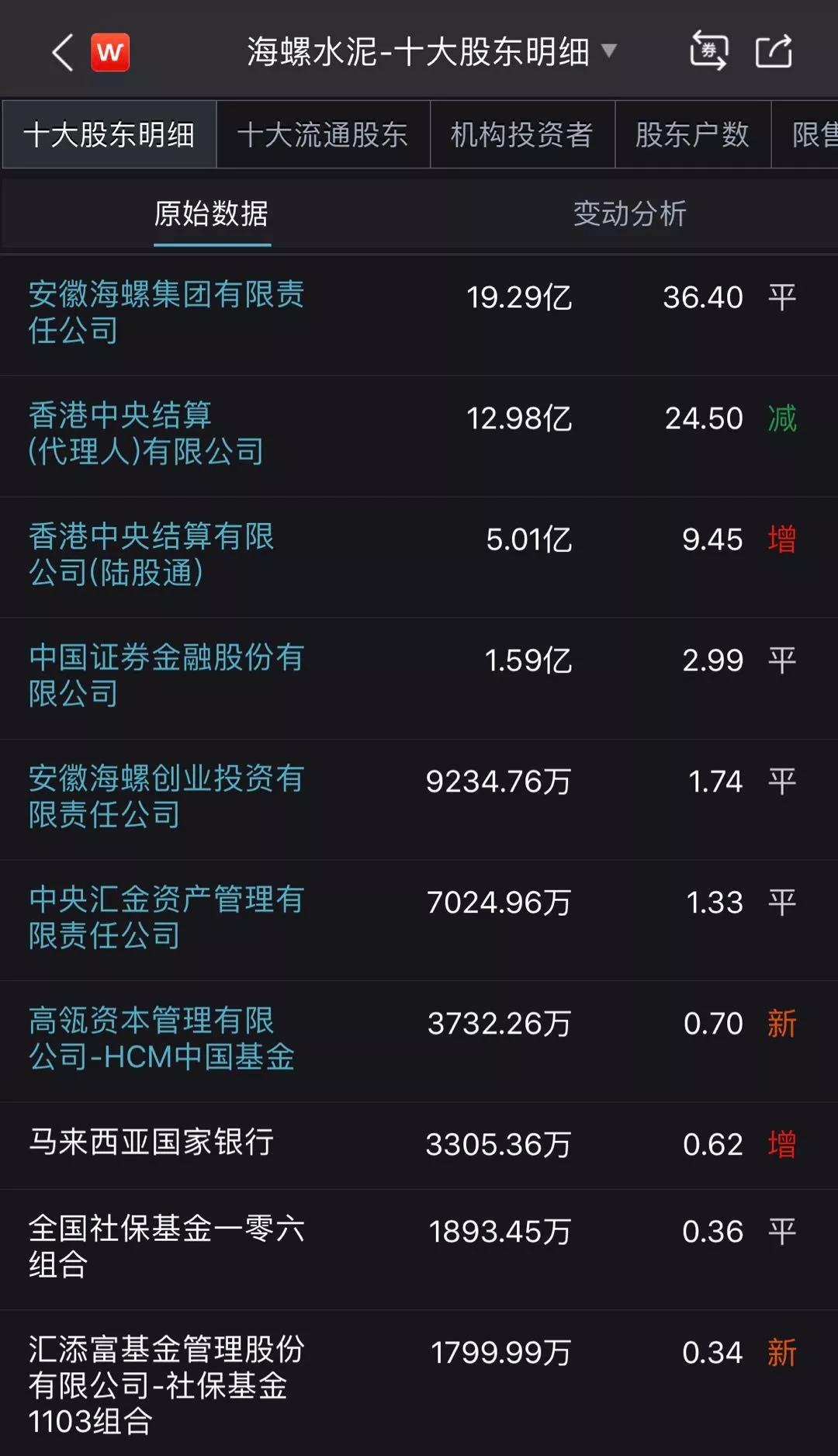Tap the securities switch icon
Image resolution: width=838 pixels, height=1456 pixels.
pos(709,51)
